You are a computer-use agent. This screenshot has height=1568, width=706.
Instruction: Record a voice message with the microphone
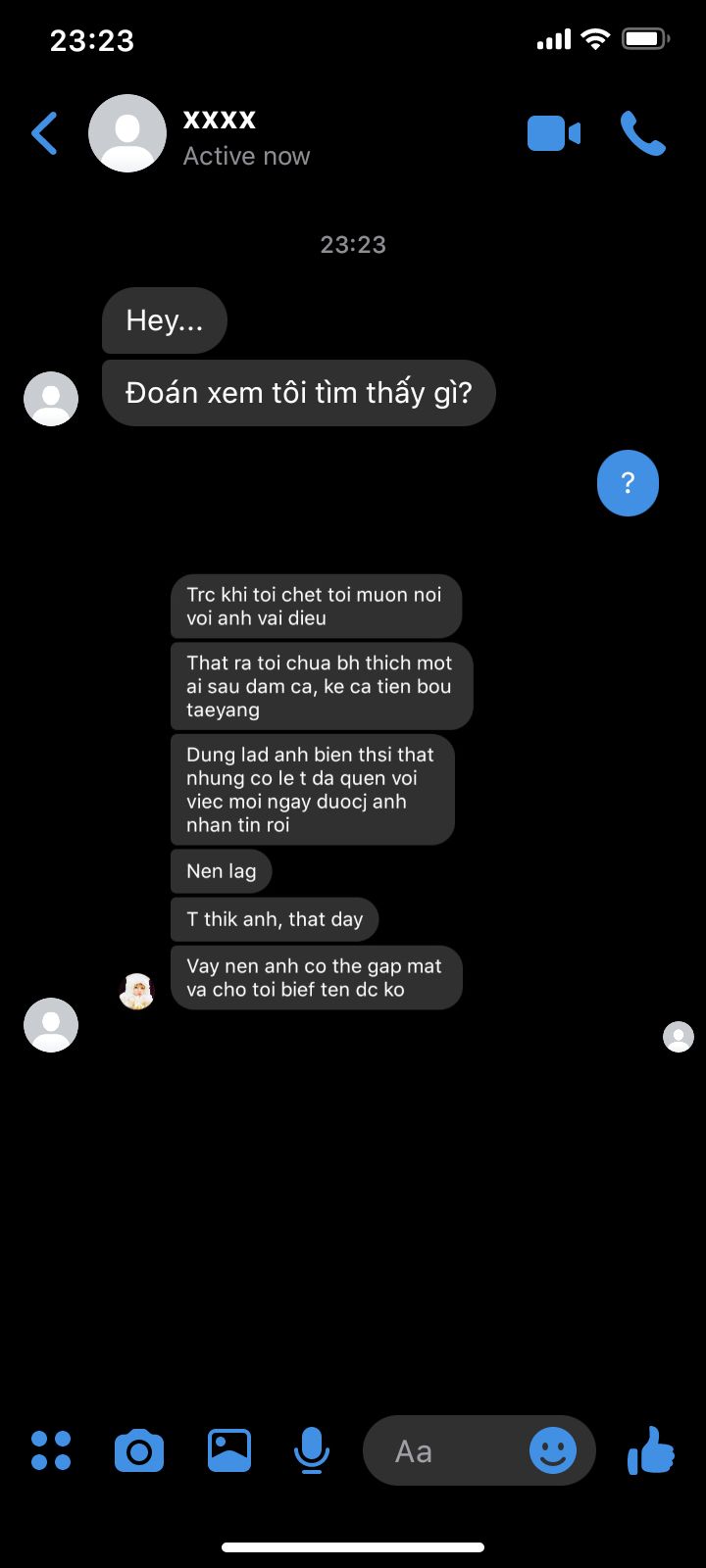click(312, 1450)
